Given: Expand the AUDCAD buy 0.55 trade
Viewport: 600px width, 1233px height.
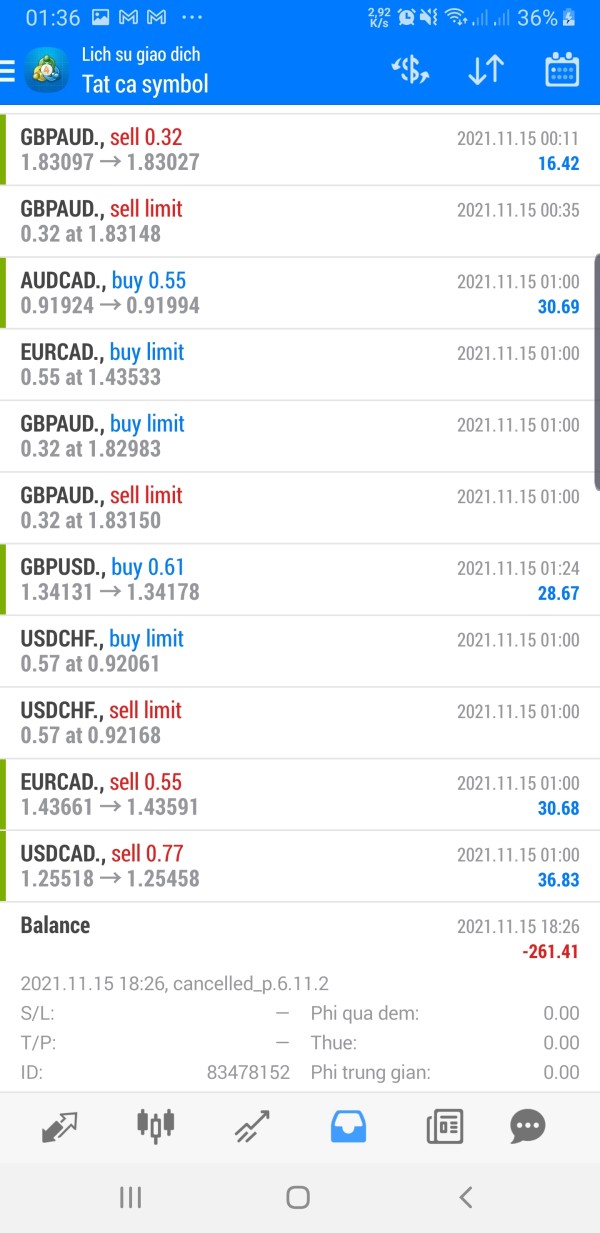Looking at the screenshot, I should [x=300, y=293].
